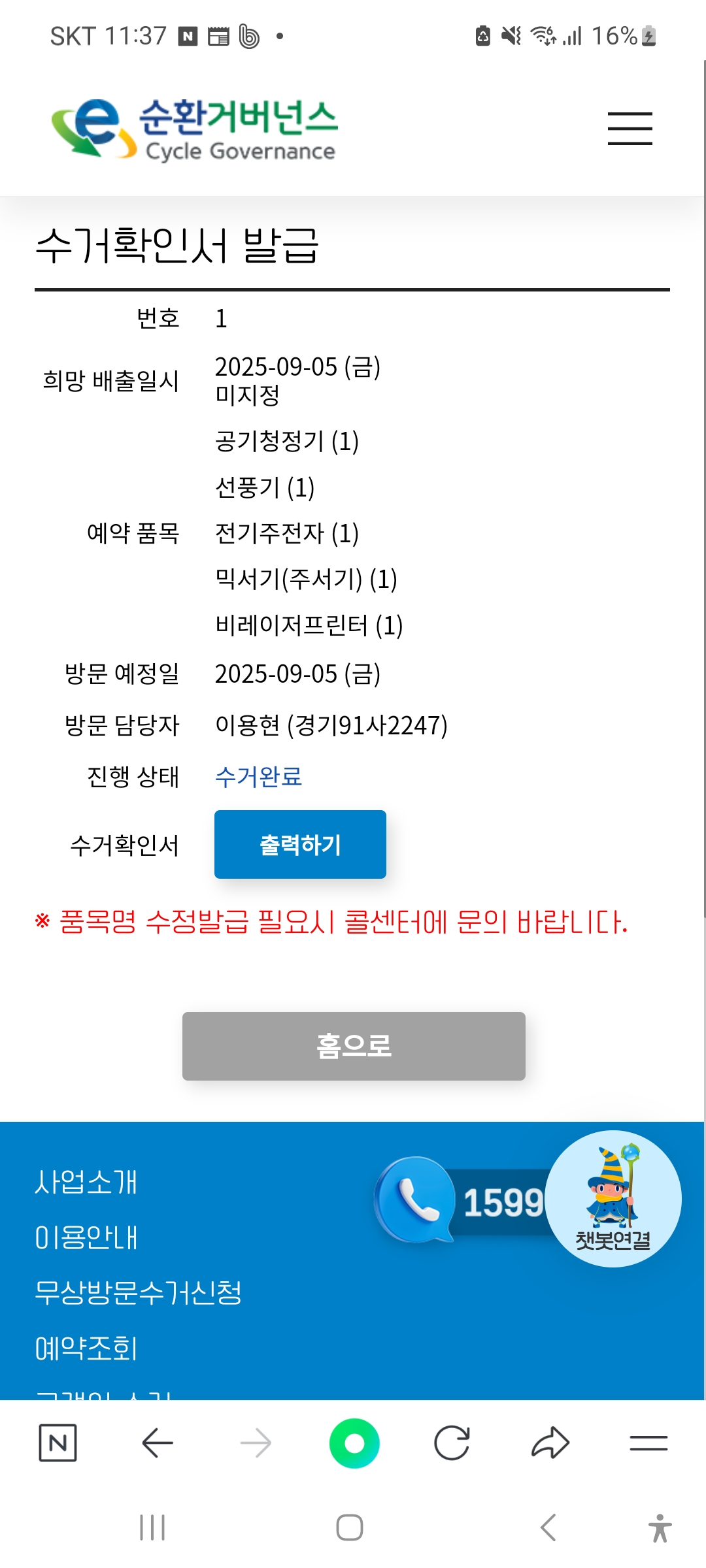Screen dimensions: 706x1568
Task: Open the 사업소개 footer link
Action: [86, 1182]
